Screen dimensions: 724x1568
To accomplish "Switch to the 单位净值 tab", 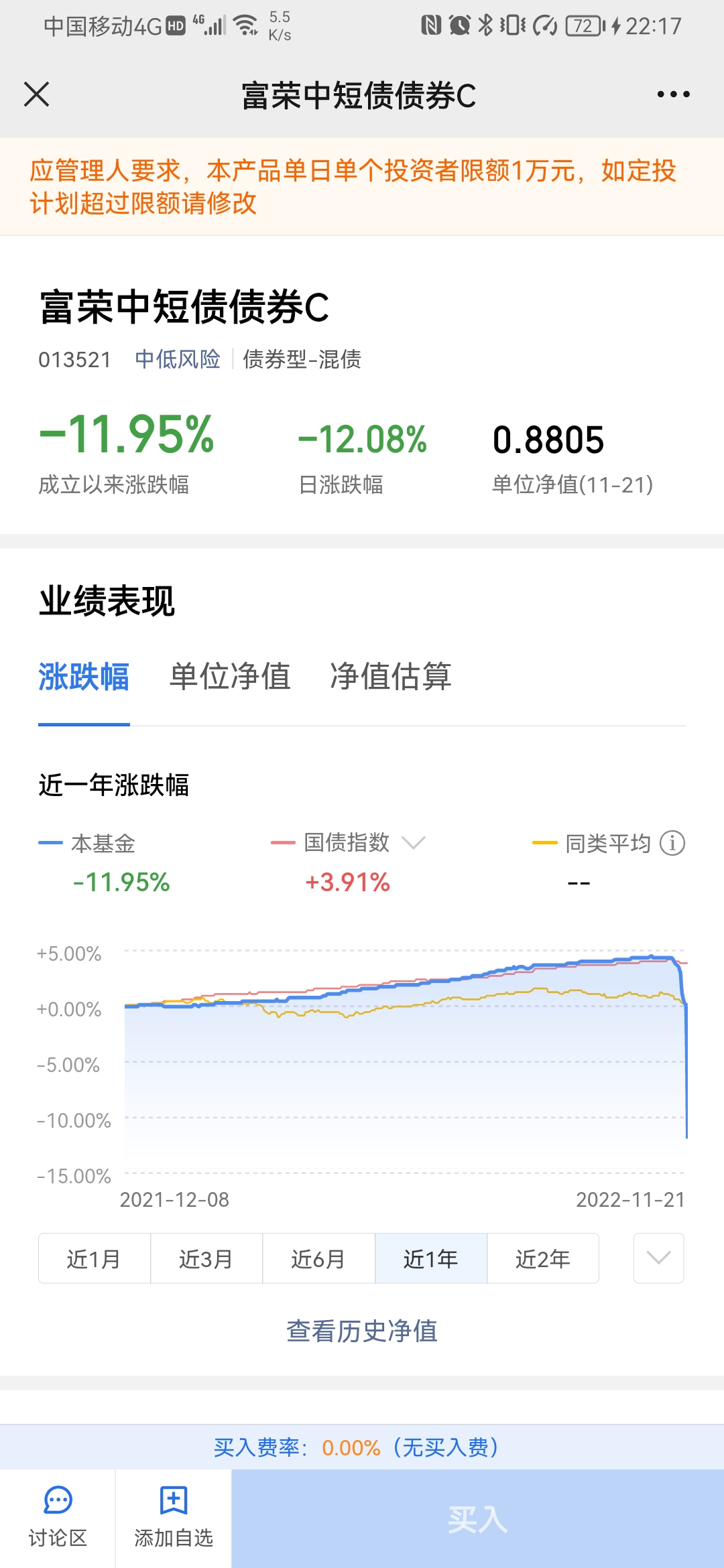I will click(x=230, y=676).
